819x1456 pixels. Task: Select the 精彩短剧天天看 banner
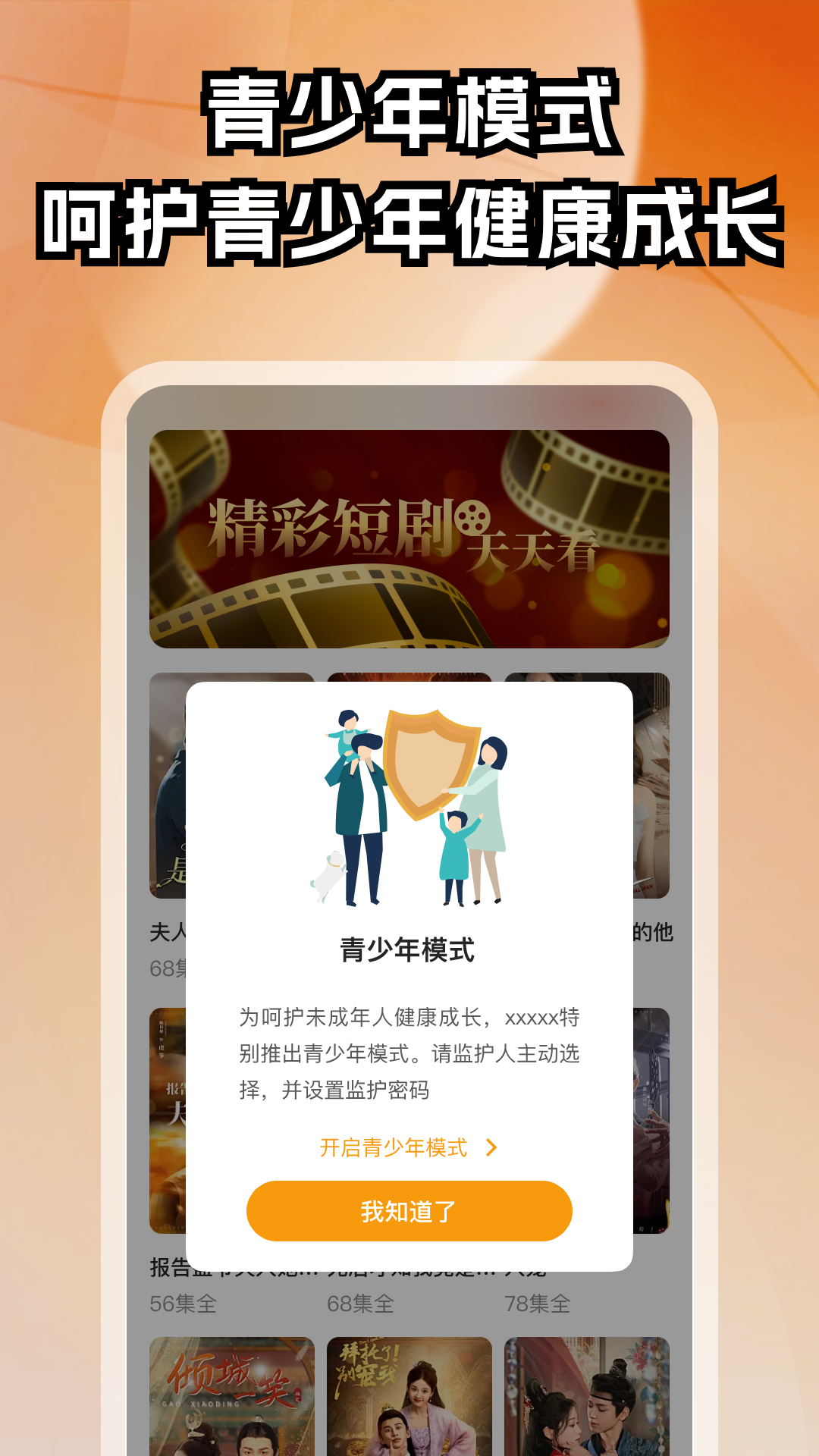coord(409,540)
